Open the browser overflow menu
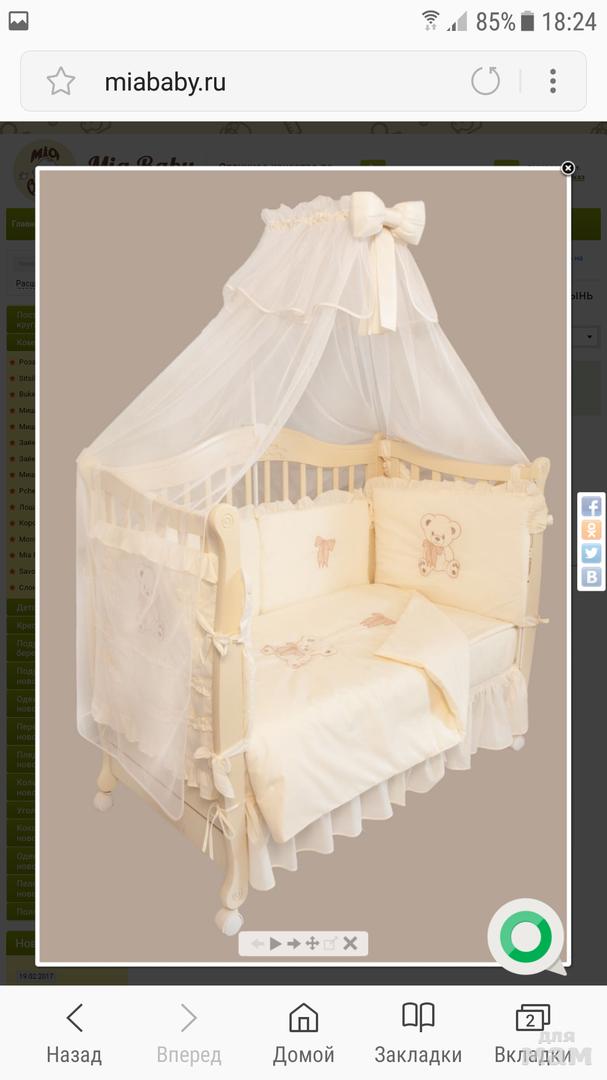 point(552,81)
